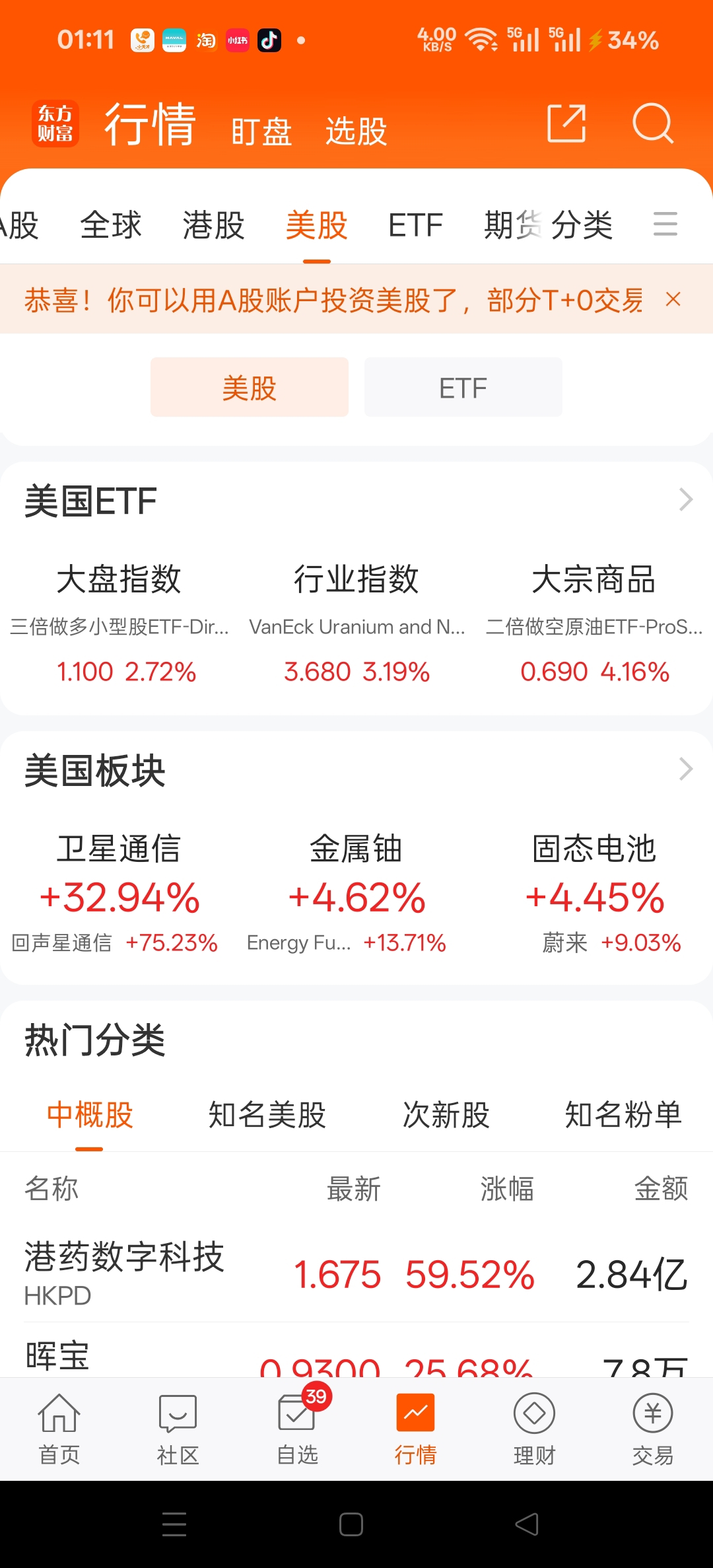This screenshot has width=713, height=1568.
Task: Go to the 交易 bottom tab
Action: (x=653, y=1429)
